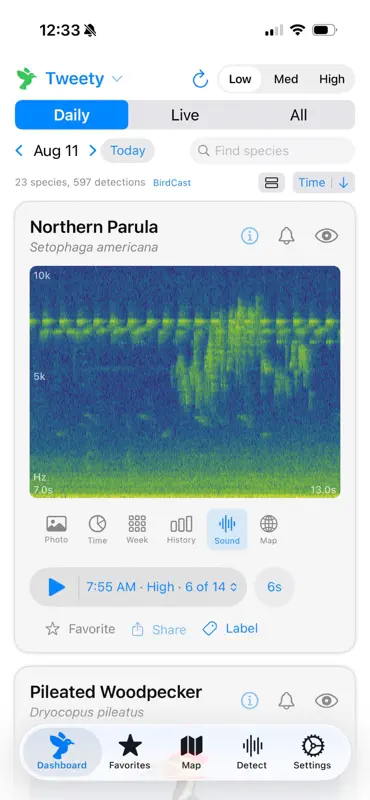Jump to Today

[128, 151]
